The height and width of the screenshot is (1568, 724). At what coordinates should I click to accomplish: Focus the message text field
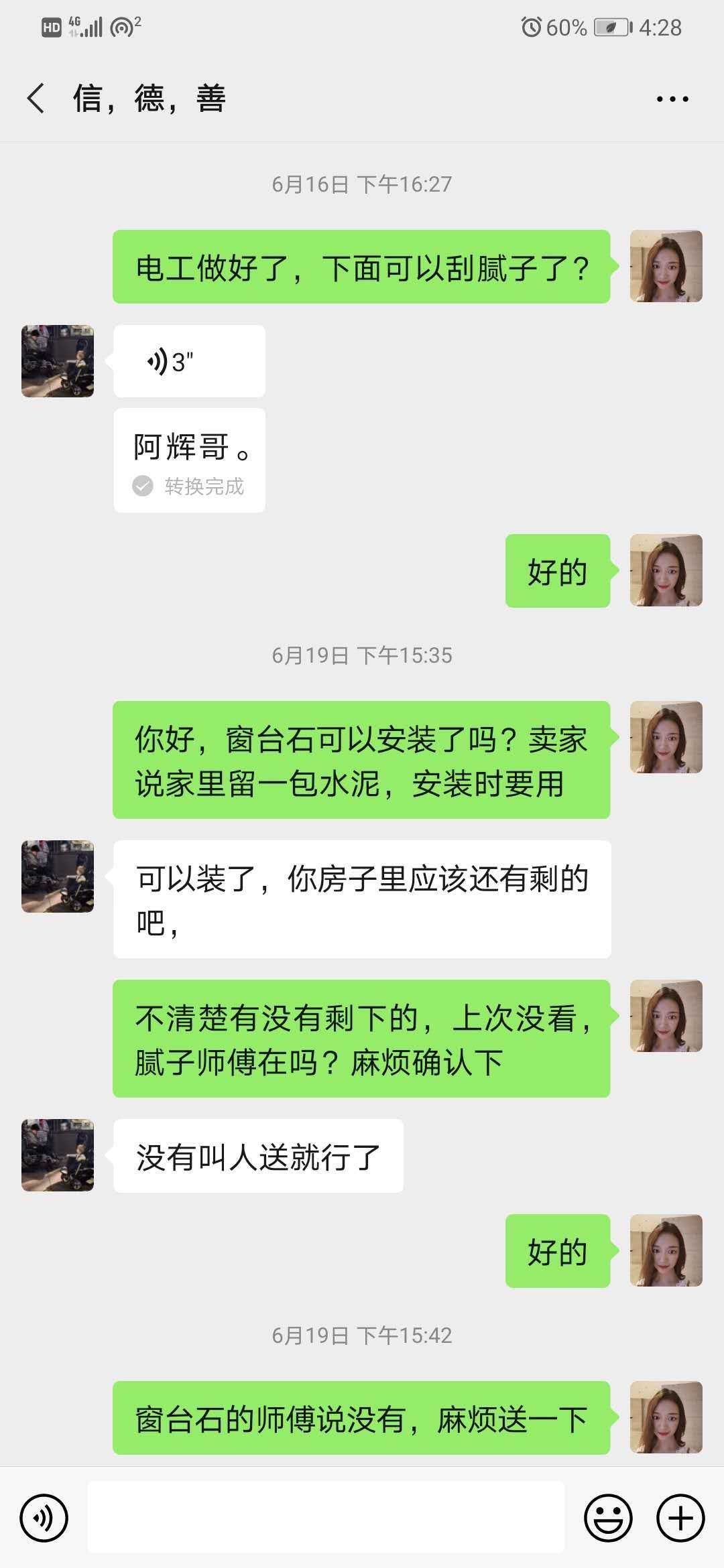[326, 1518]
